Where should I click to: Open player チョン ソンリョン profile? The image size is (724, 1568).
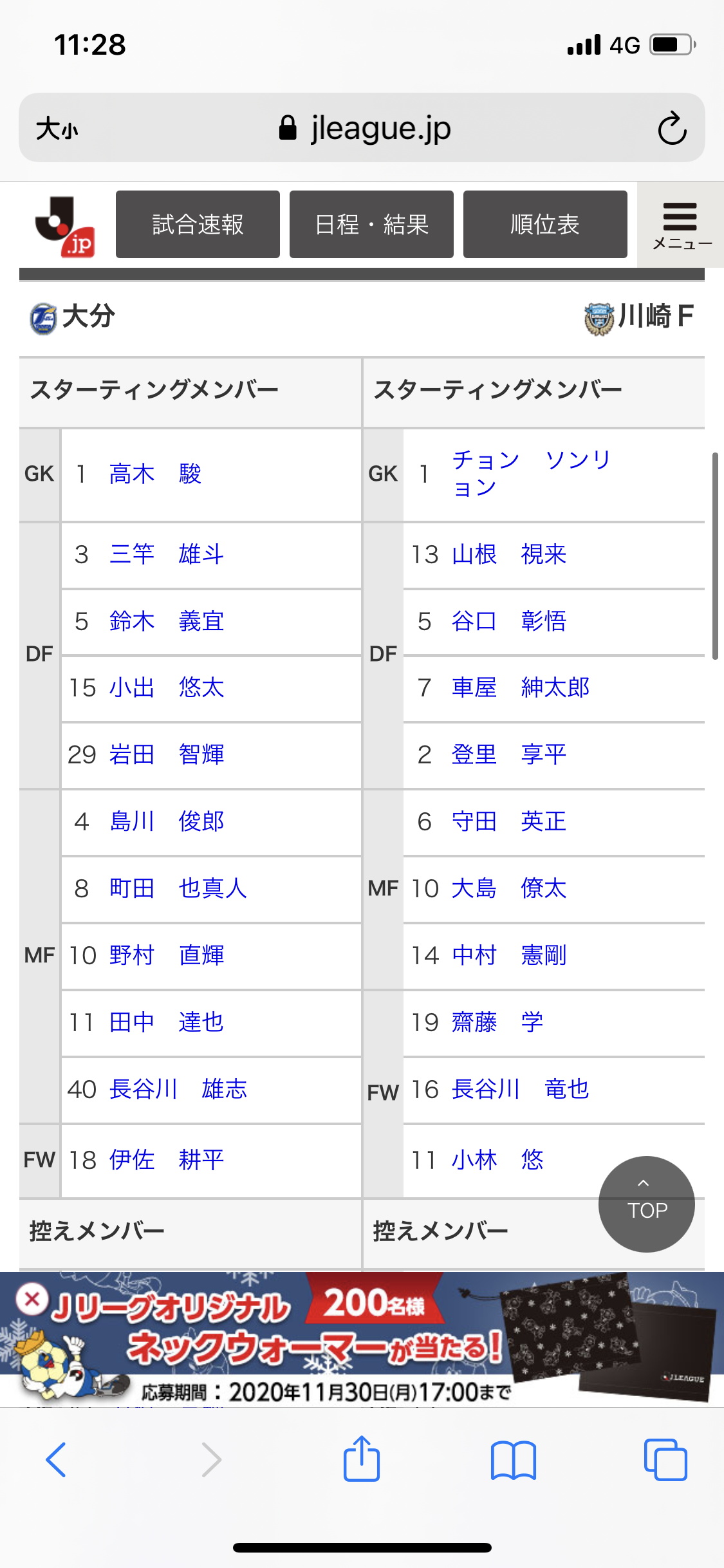pyautogui.click(x=531, y=474)
